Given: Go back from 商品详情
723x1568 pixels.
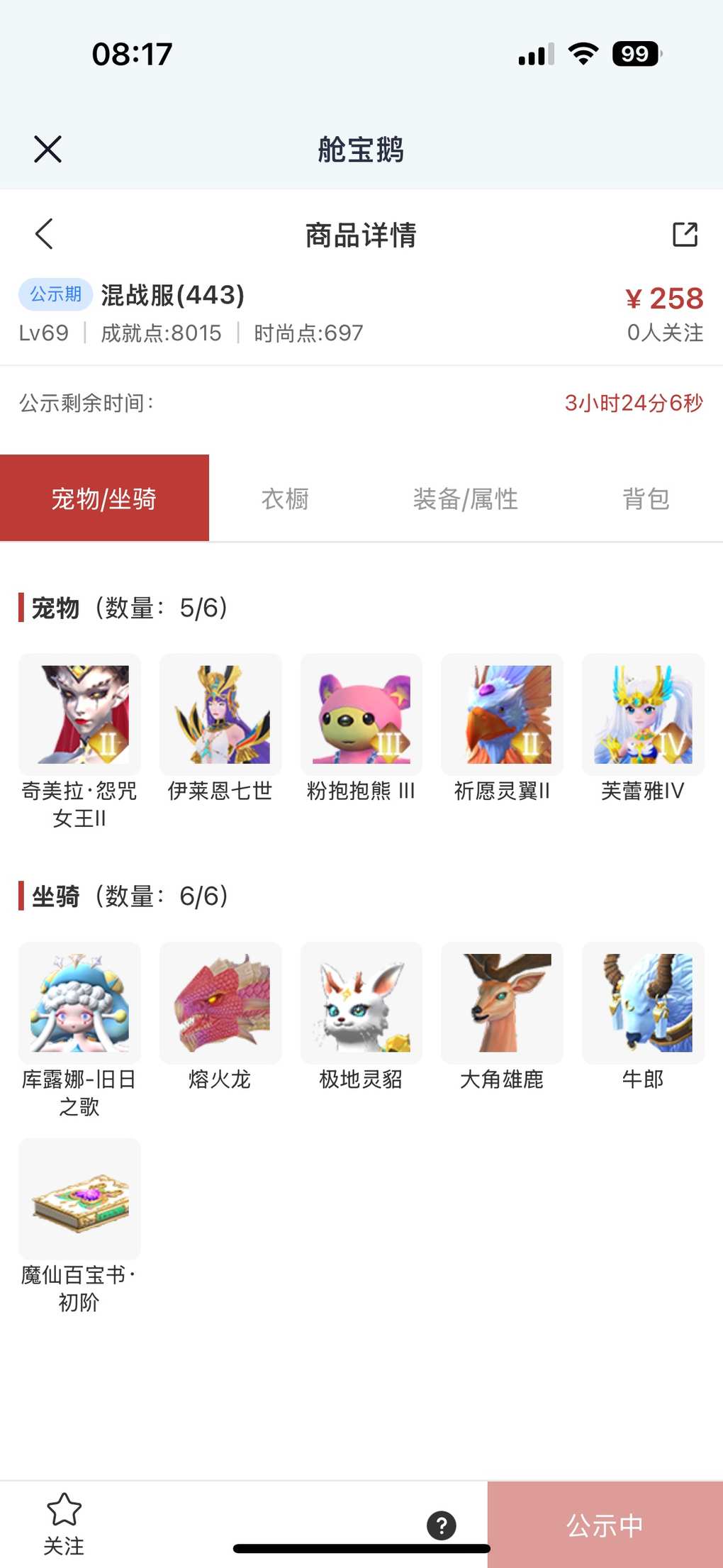Looking at the screenshot, I should pos(45,234).
